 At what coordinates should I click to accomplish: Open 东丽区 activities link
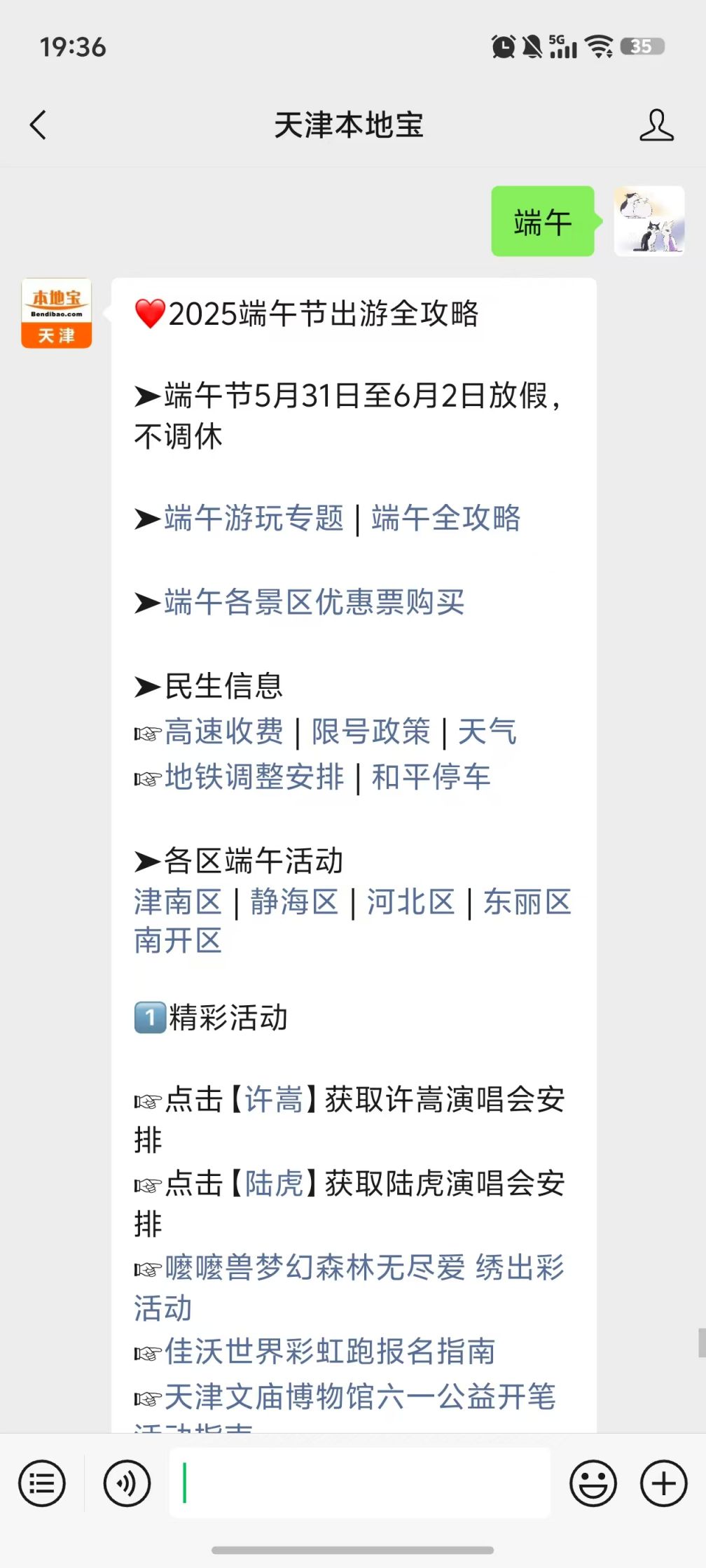(527, 902)
